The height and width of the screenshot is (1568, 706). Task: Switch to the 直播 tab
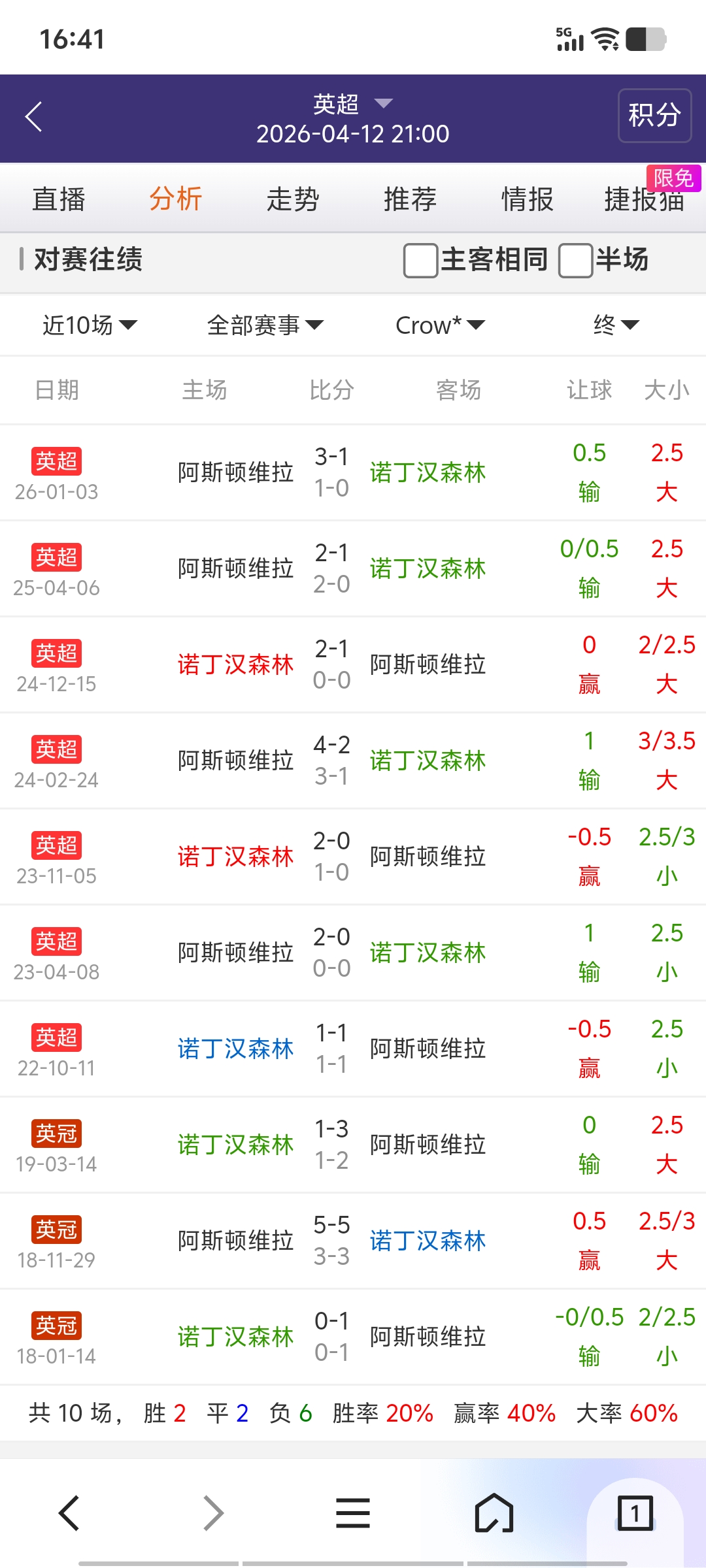(59, 199)
